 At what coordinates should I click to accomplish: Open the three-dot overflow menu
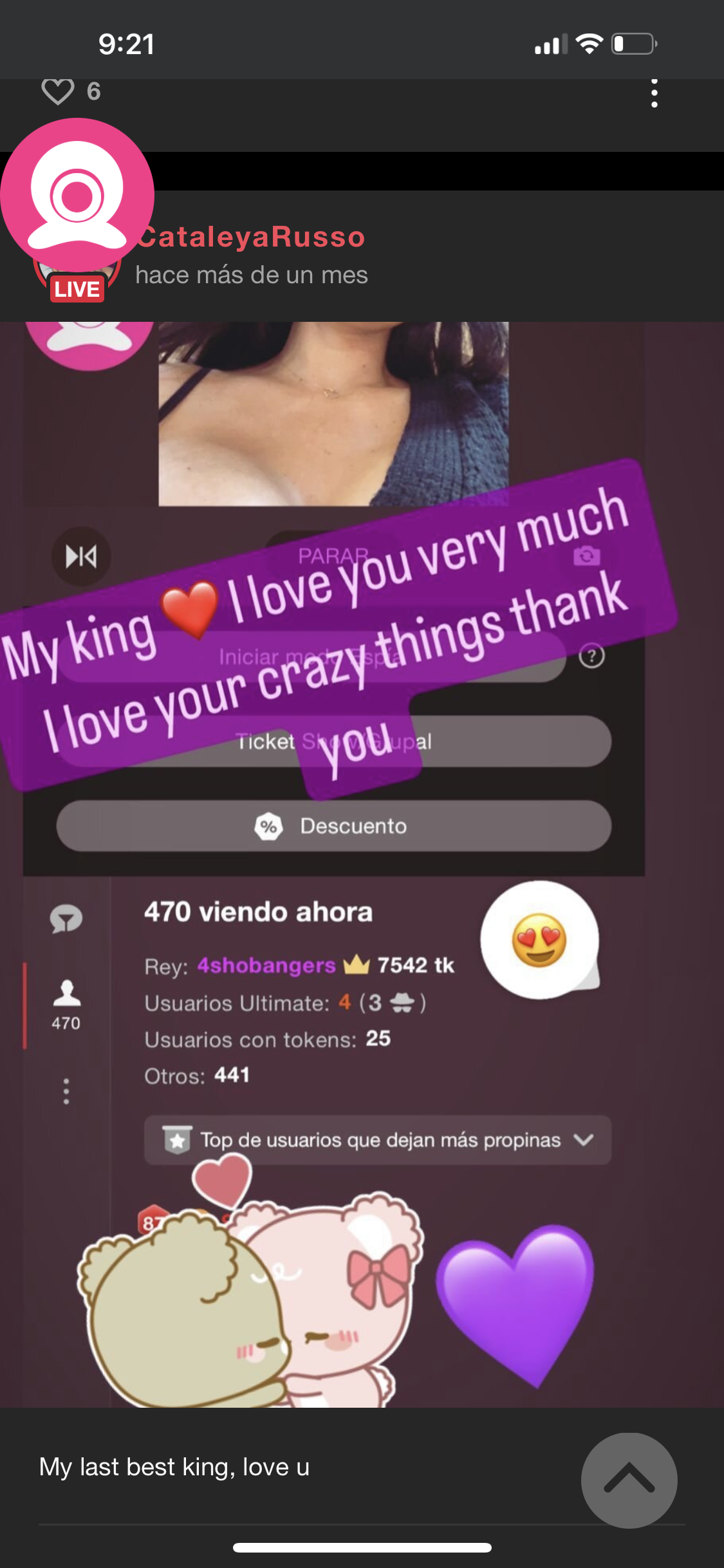[x=654, y=93]
